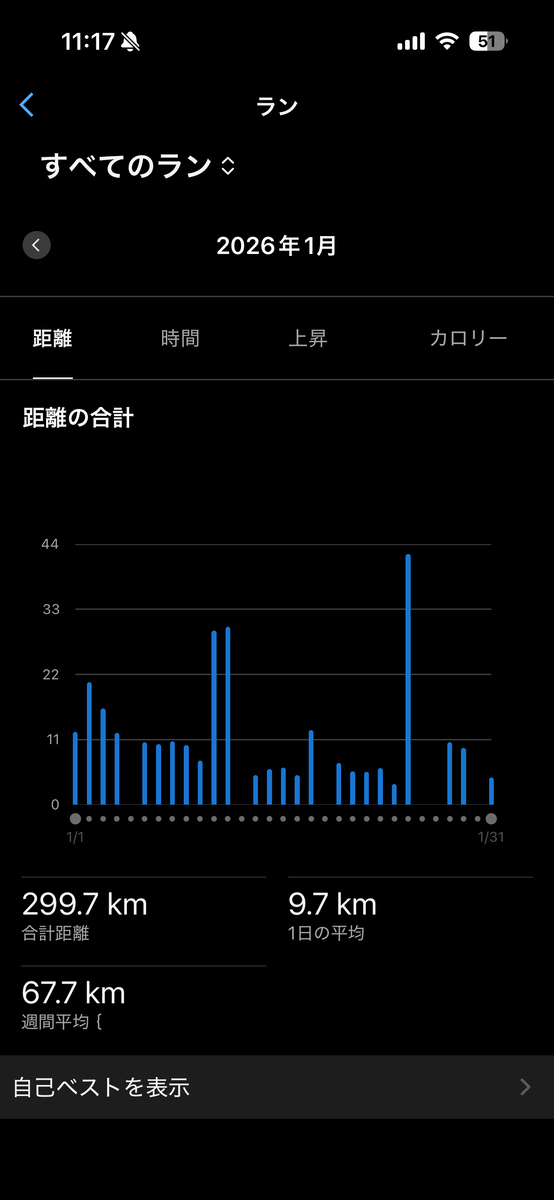Open 自己ベストを表示 row
This screenshot has width=554, height=1200.
[277, 1087]
